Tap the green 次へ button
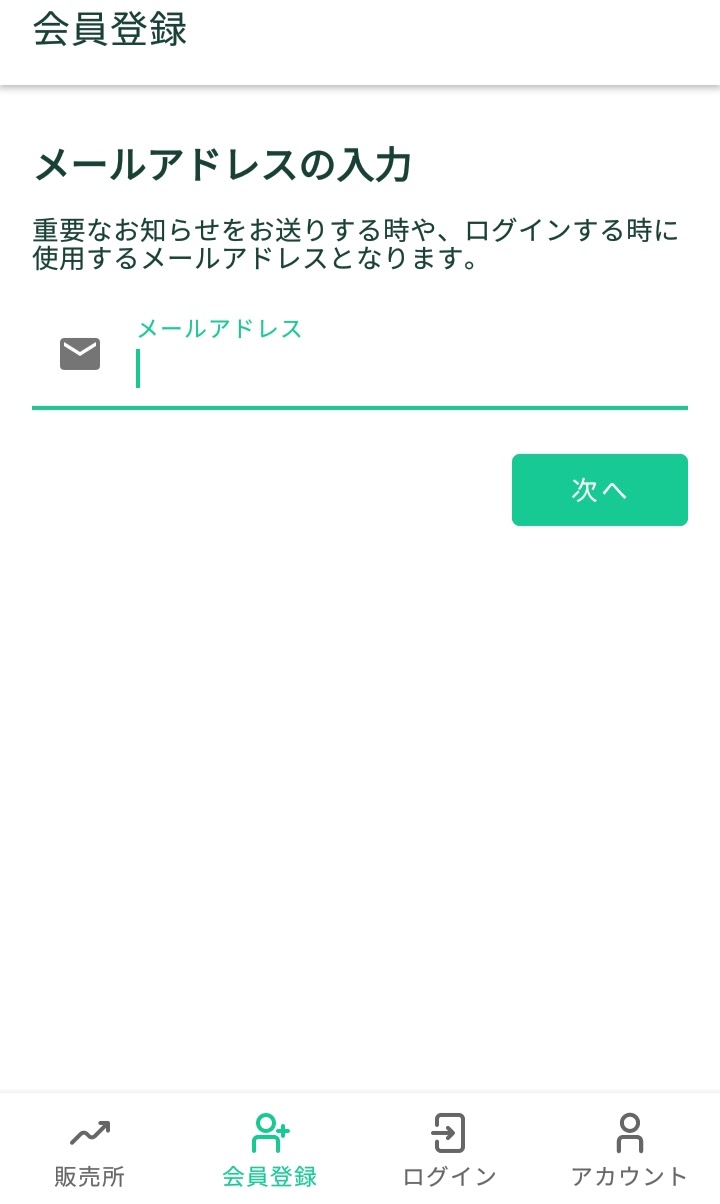The width and height of the screenshot is (720, 1204). [x=599, y=489]
